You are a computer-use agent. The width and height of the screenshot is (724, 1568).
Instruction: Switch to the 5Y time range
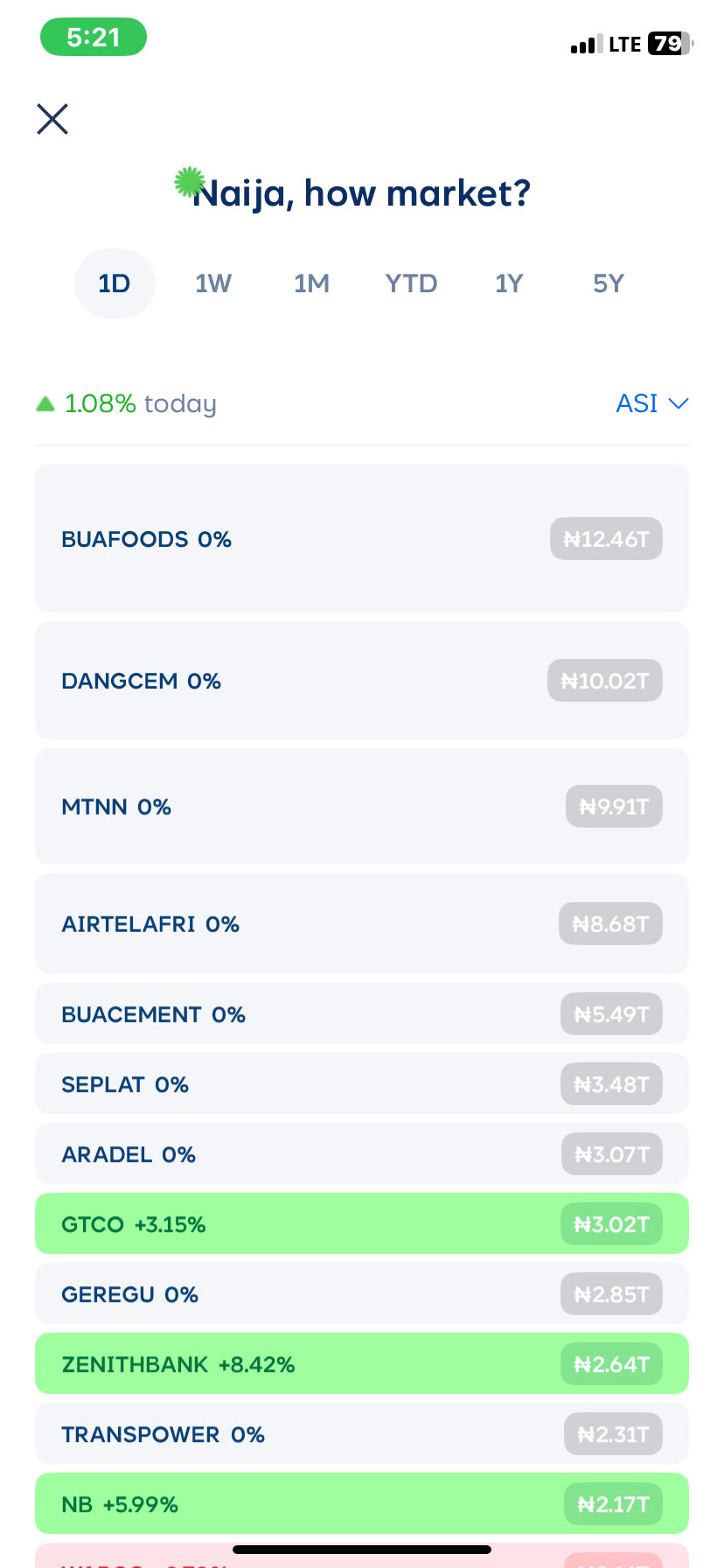coord(609,283)
